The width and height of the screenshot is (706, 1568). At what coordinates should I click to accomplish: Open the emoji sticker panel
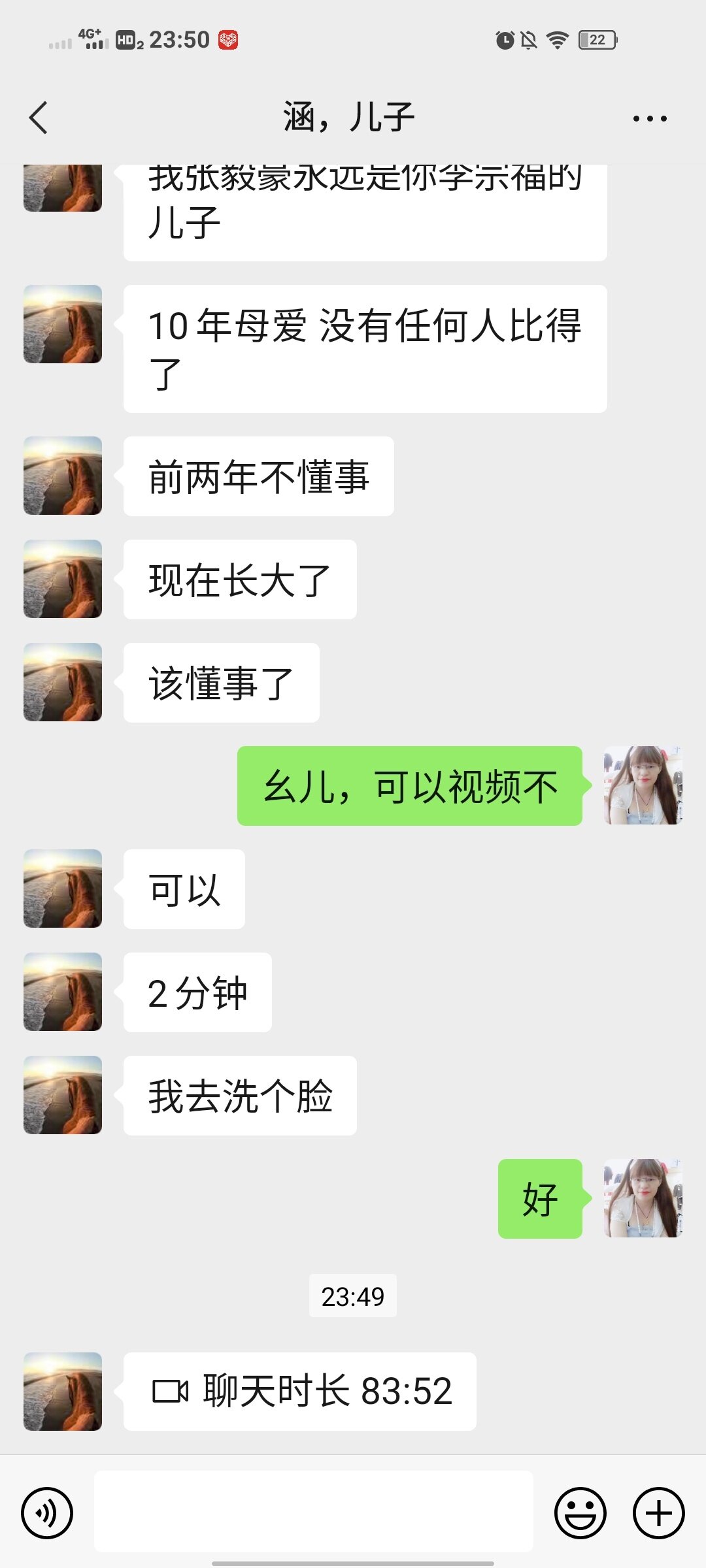pos(580,1512)
